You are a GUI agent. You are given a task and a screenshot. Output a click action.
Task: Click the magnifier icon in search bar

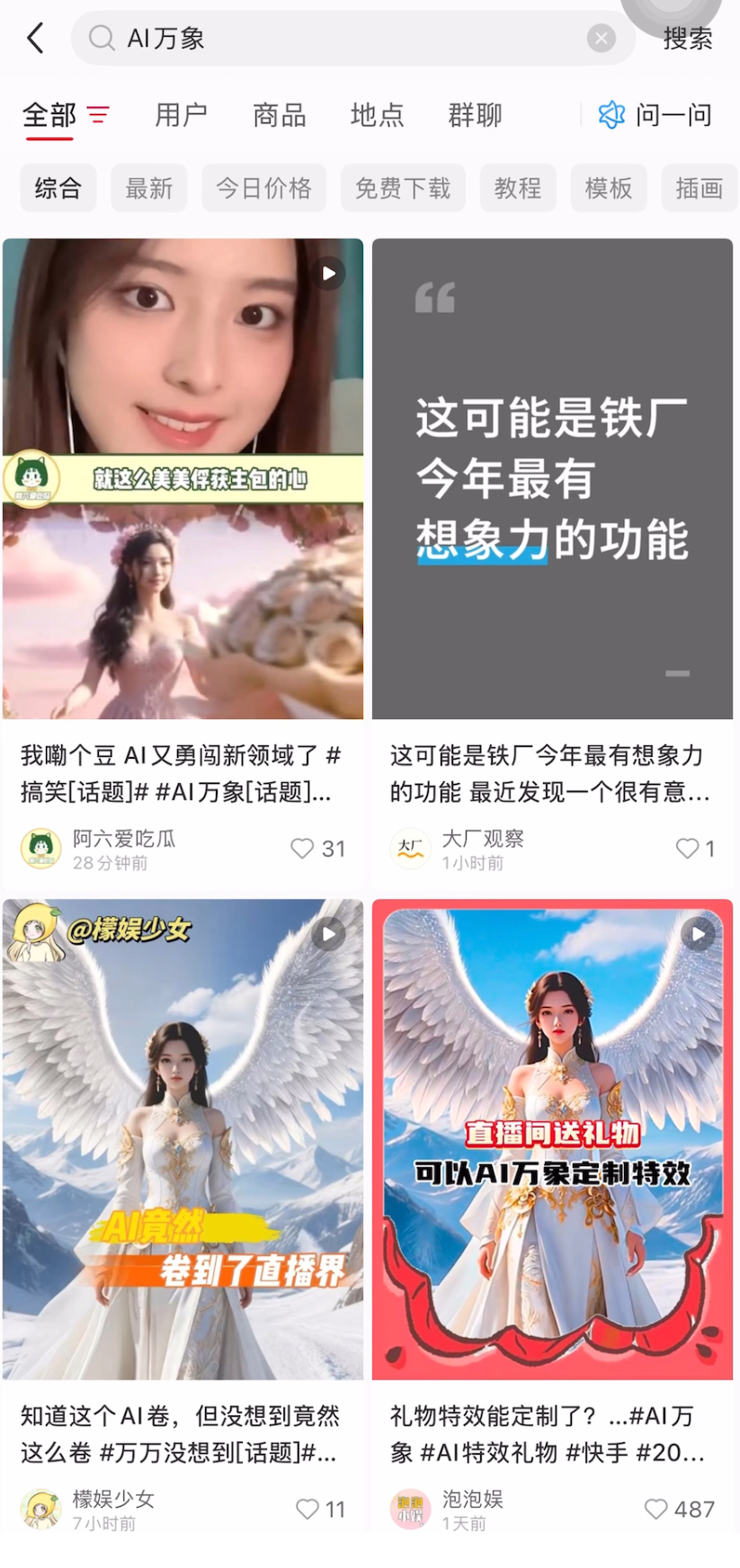[x=101, y=38]
